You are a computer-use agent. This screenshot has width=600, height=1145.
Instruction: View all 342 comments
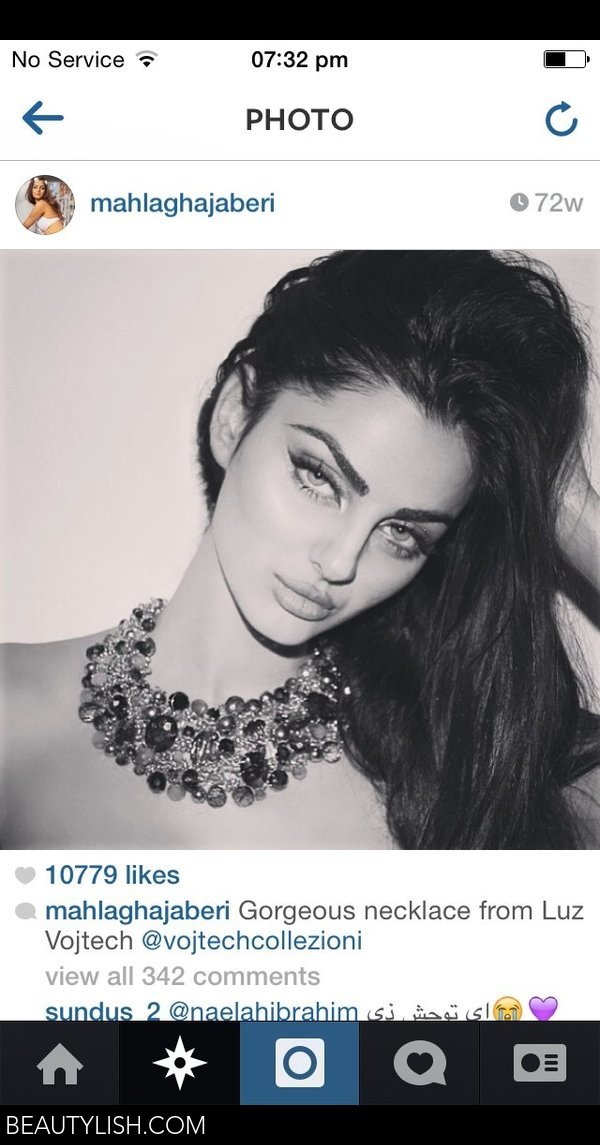tap(182, 976)
